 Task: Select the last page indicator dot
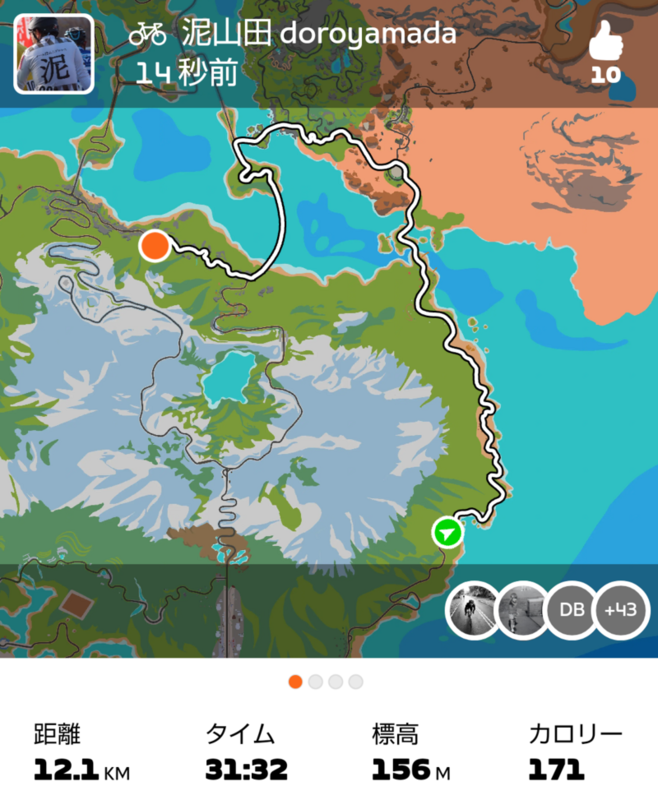click(356, 682)
